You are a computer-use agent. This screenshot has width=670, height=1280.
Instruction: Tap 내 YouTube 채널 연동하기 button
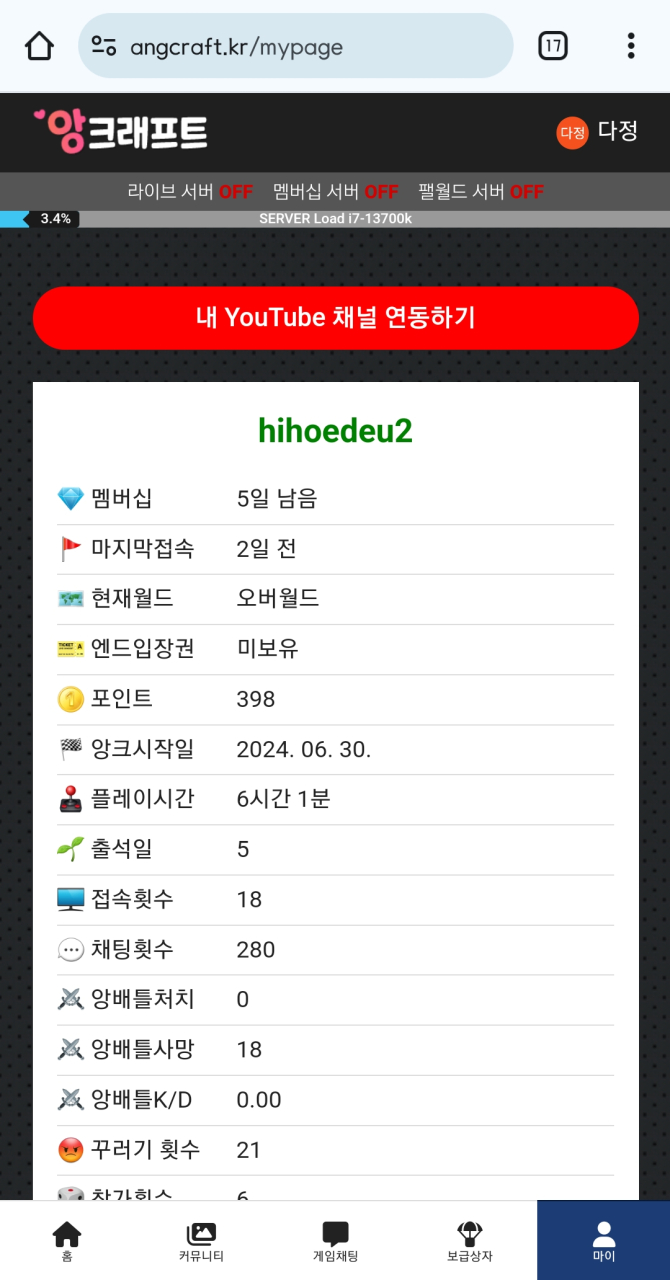(x=335, y=318)
